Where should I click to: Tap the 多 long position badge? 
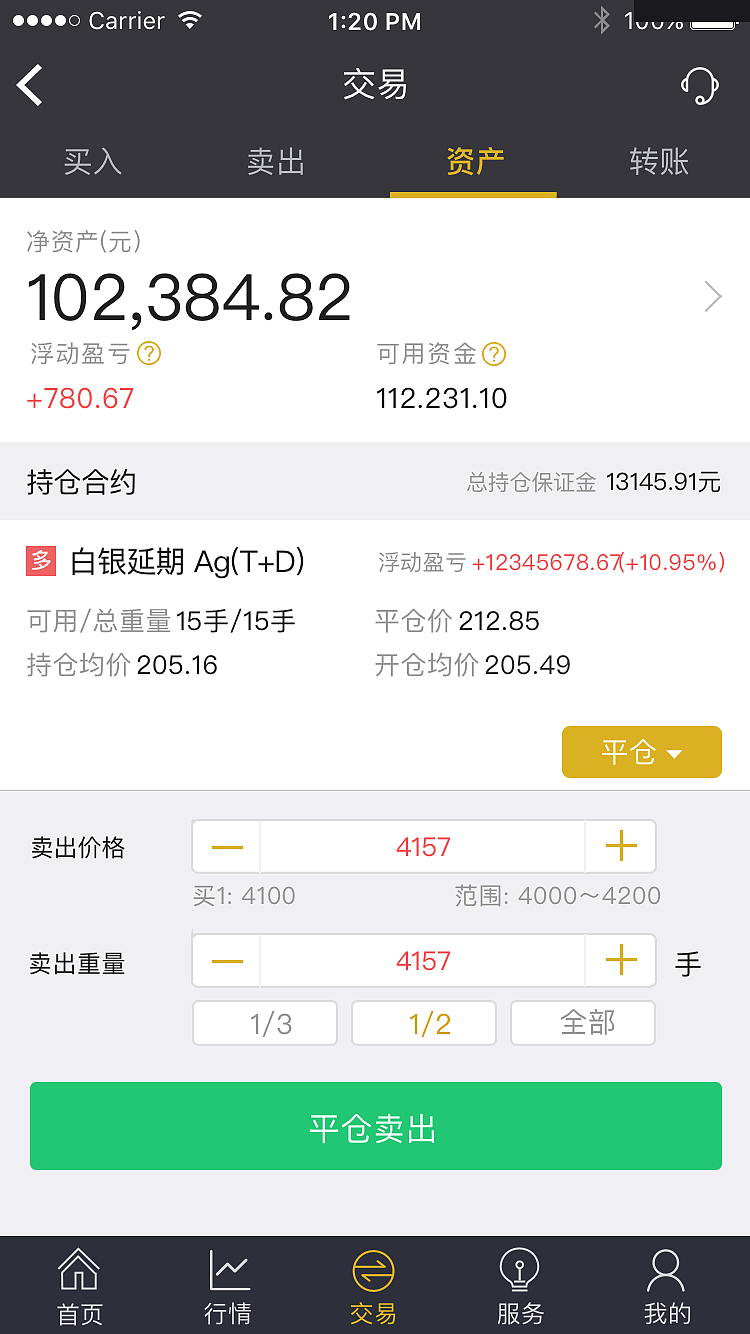pos(40,562)
